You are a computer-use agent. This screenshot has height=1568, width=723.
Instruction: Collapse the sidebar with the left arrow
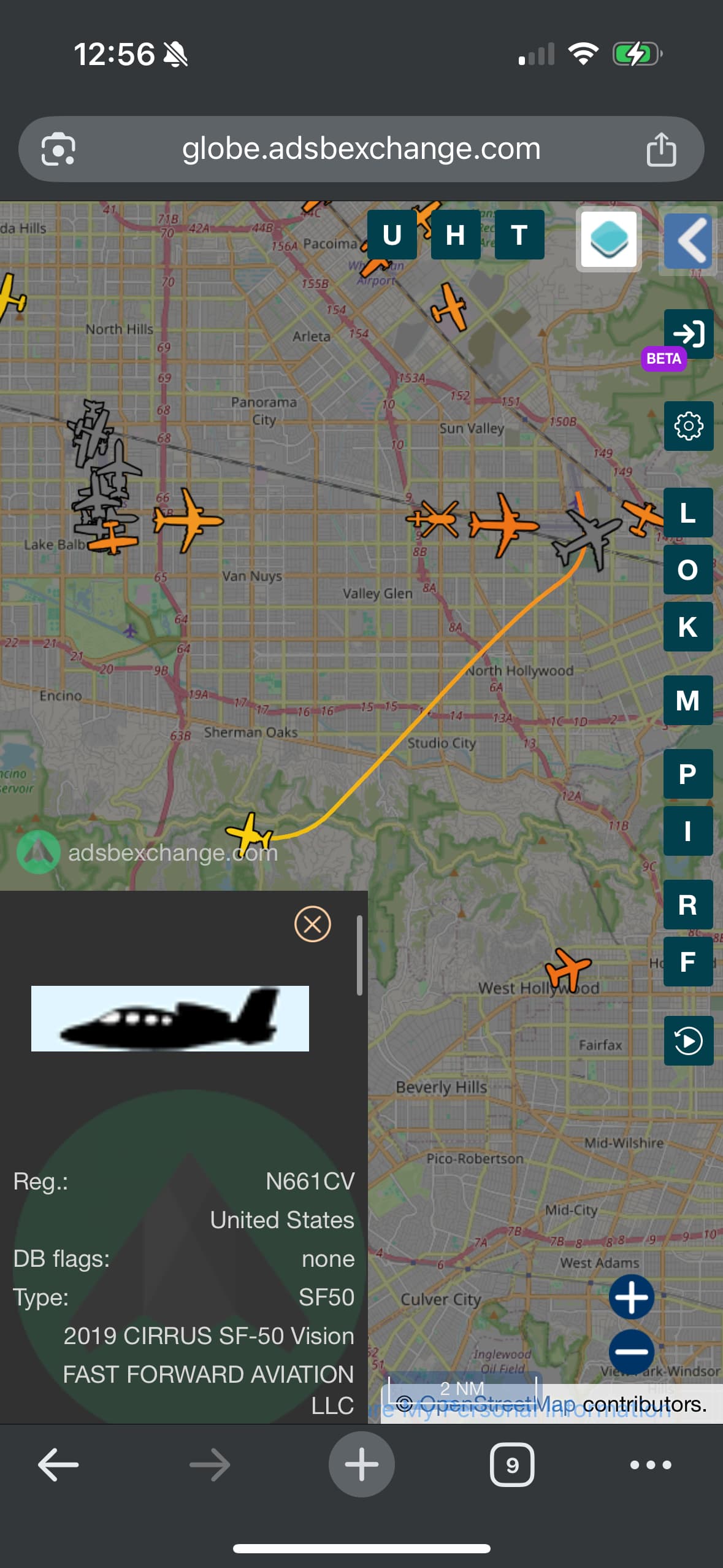[689, 240]
